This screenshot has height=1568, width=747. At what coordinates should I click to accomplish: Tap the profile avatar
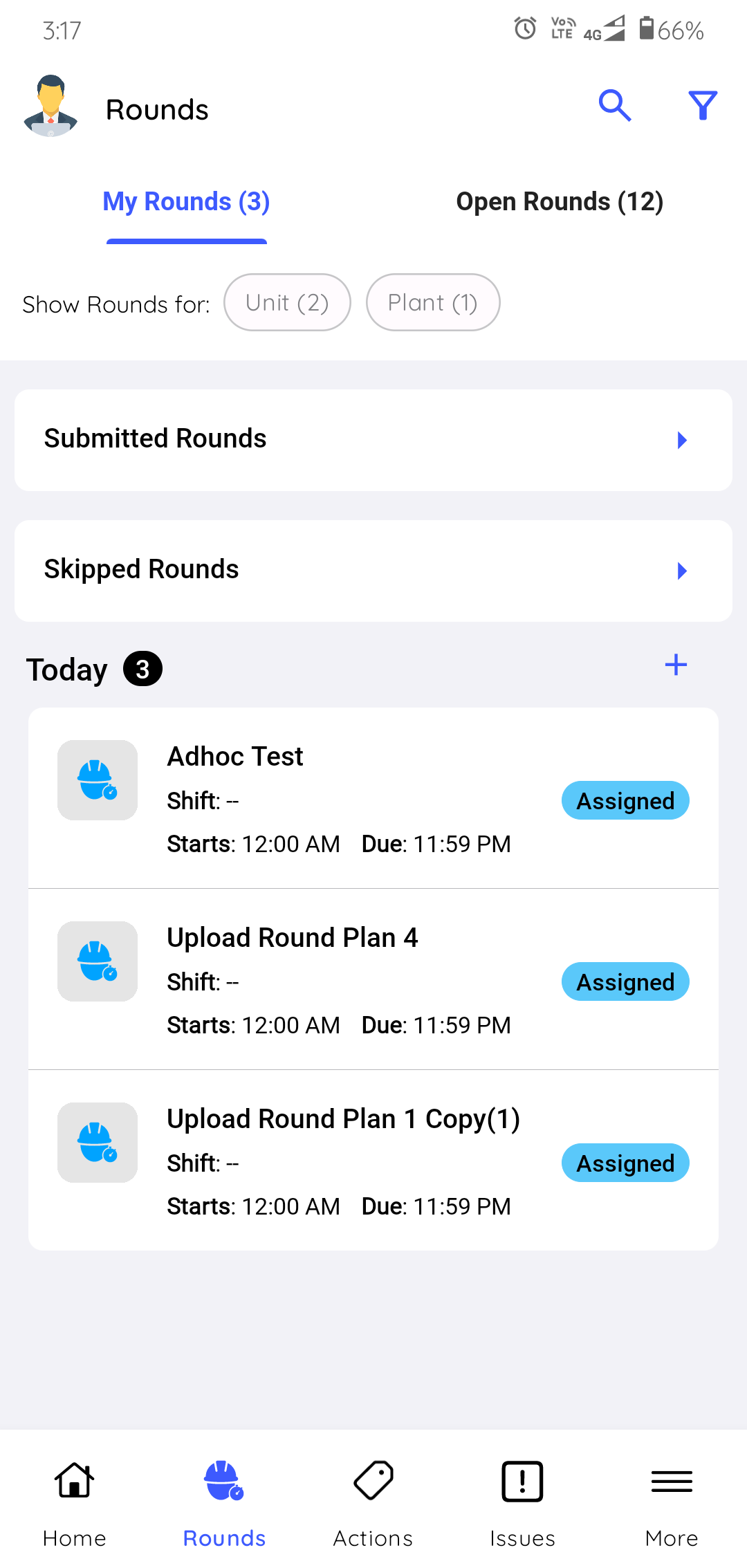coord(50,107)
